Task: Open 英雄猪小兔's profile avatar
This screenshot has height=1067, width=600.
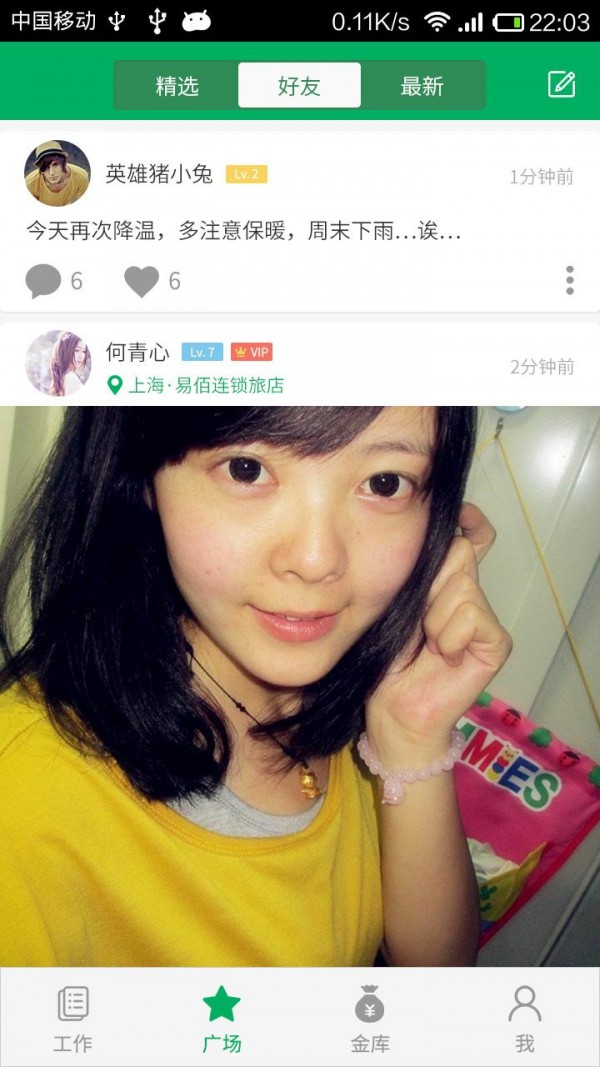Action: 57,173
